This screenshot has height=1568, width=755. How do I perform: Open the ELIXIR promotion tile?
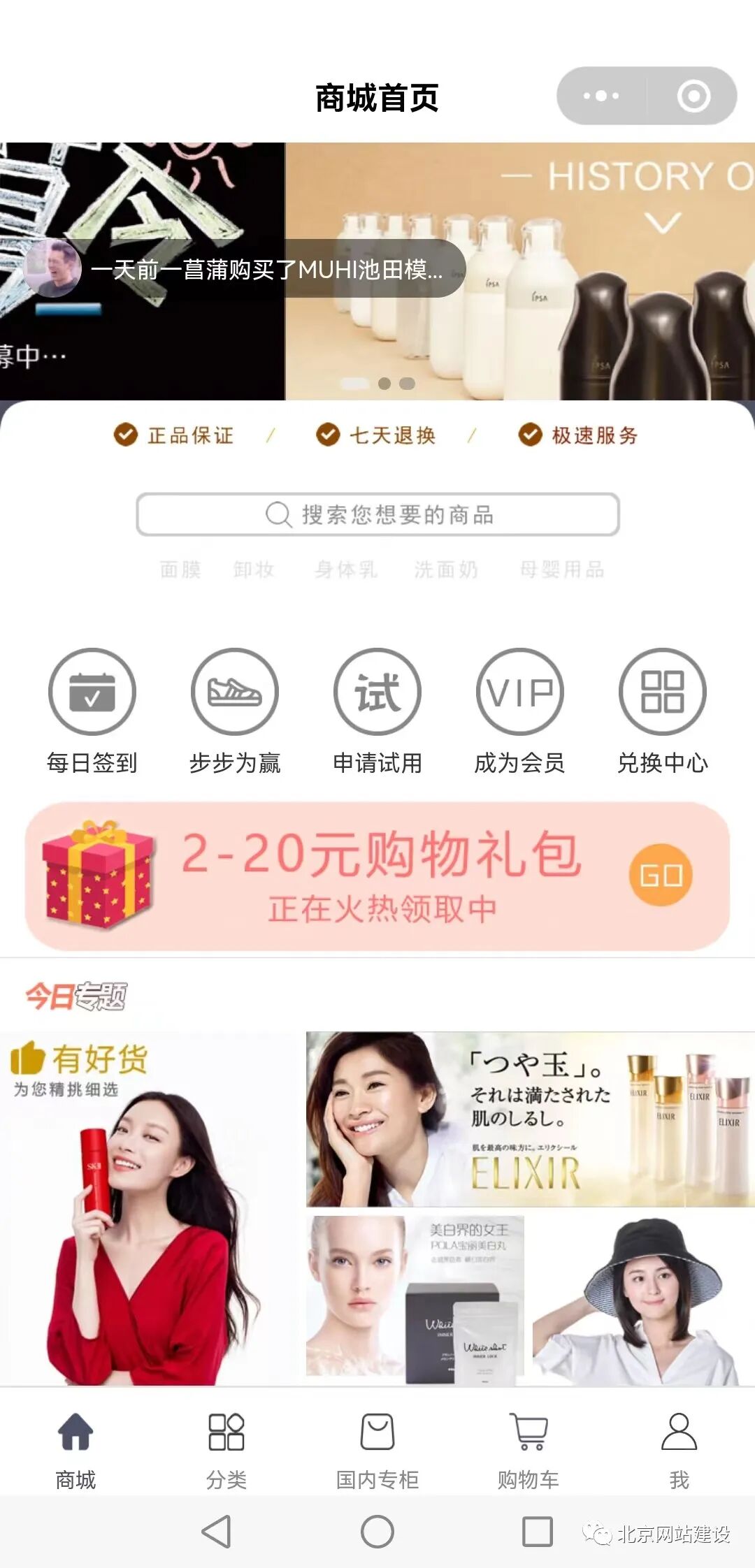click(530, 1119)
